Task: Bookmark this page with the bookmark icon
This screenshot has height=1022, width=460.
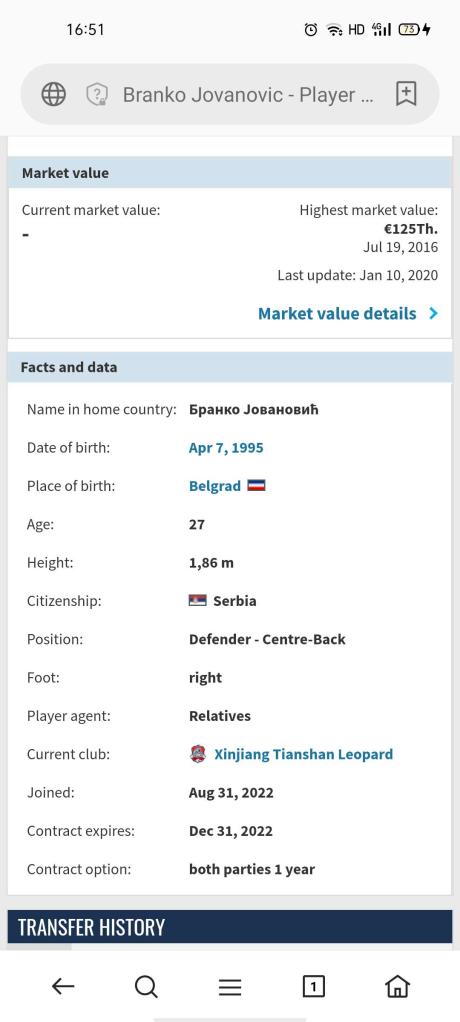Action: click(406, 95)
